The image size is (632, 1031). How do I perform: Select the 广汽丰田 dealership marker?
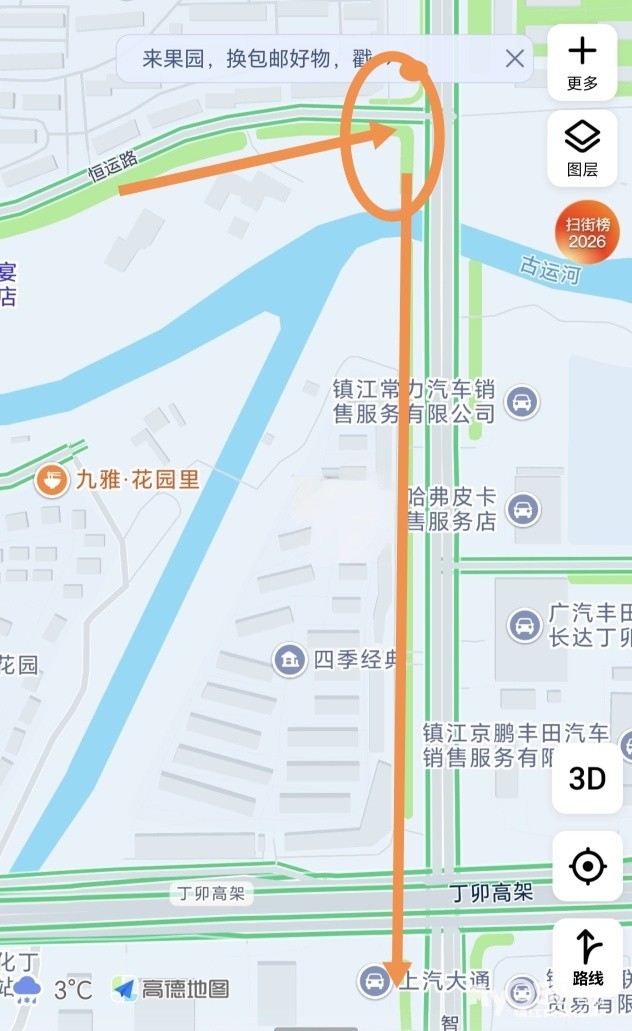pyautogui.click(x=524, y=625)
